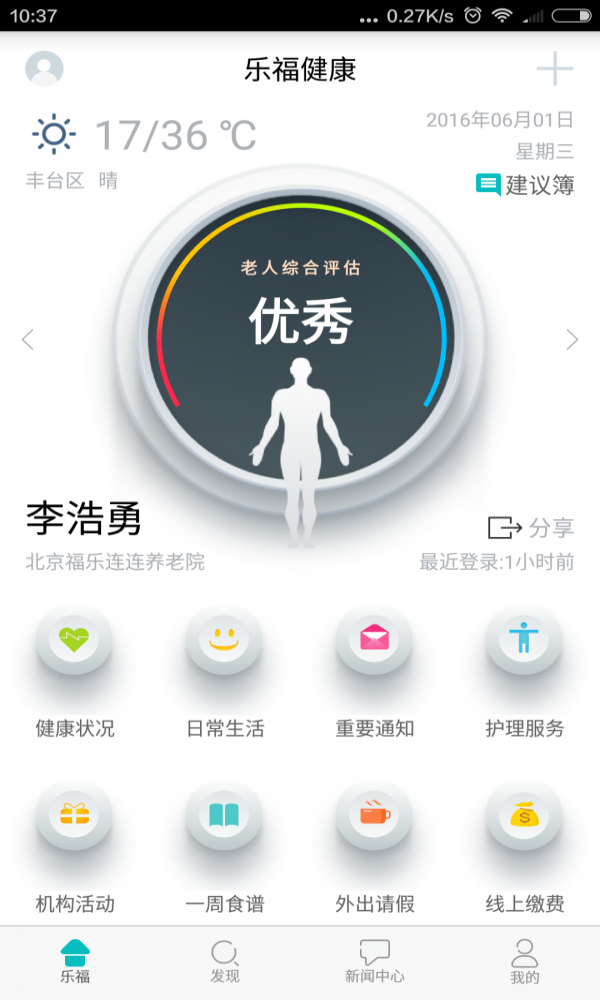This screenshot has height=1000, width=600.
Task: Go to previous elder with left arrow
Action: tap(28, 340)
